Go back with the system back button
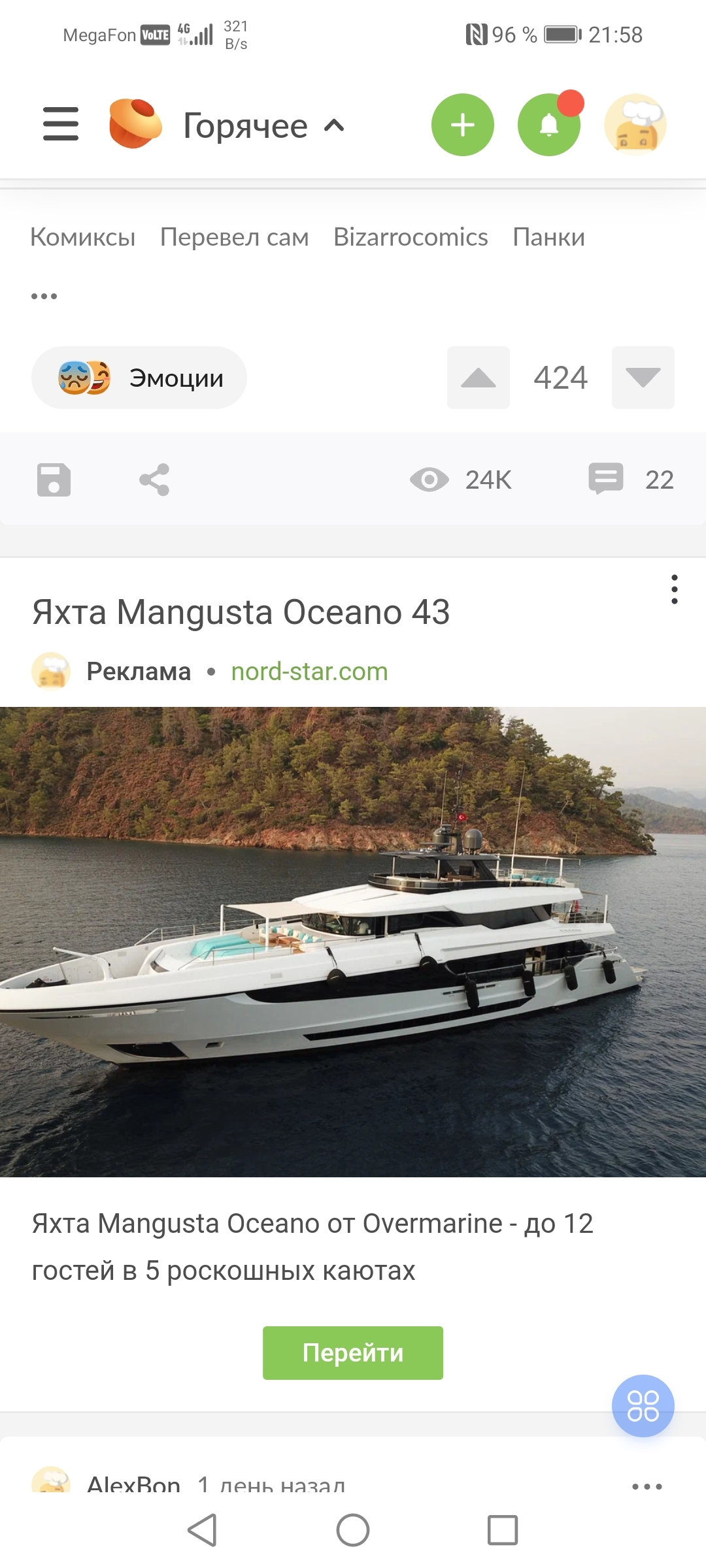This screenshot has width=706, height=1568. 202,1529
